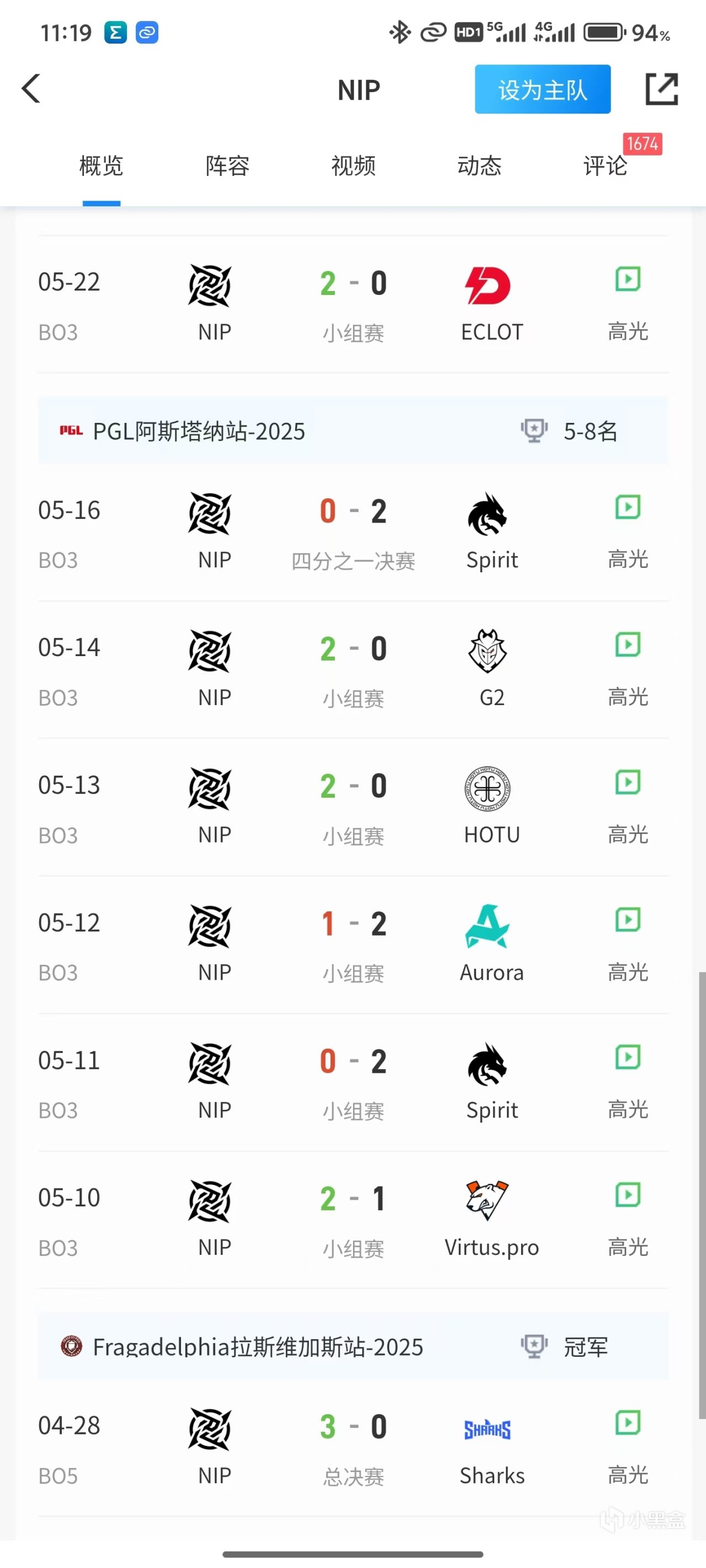View the 评论 tab
This screenshot has height=1568, width=706.
(605, 165)
